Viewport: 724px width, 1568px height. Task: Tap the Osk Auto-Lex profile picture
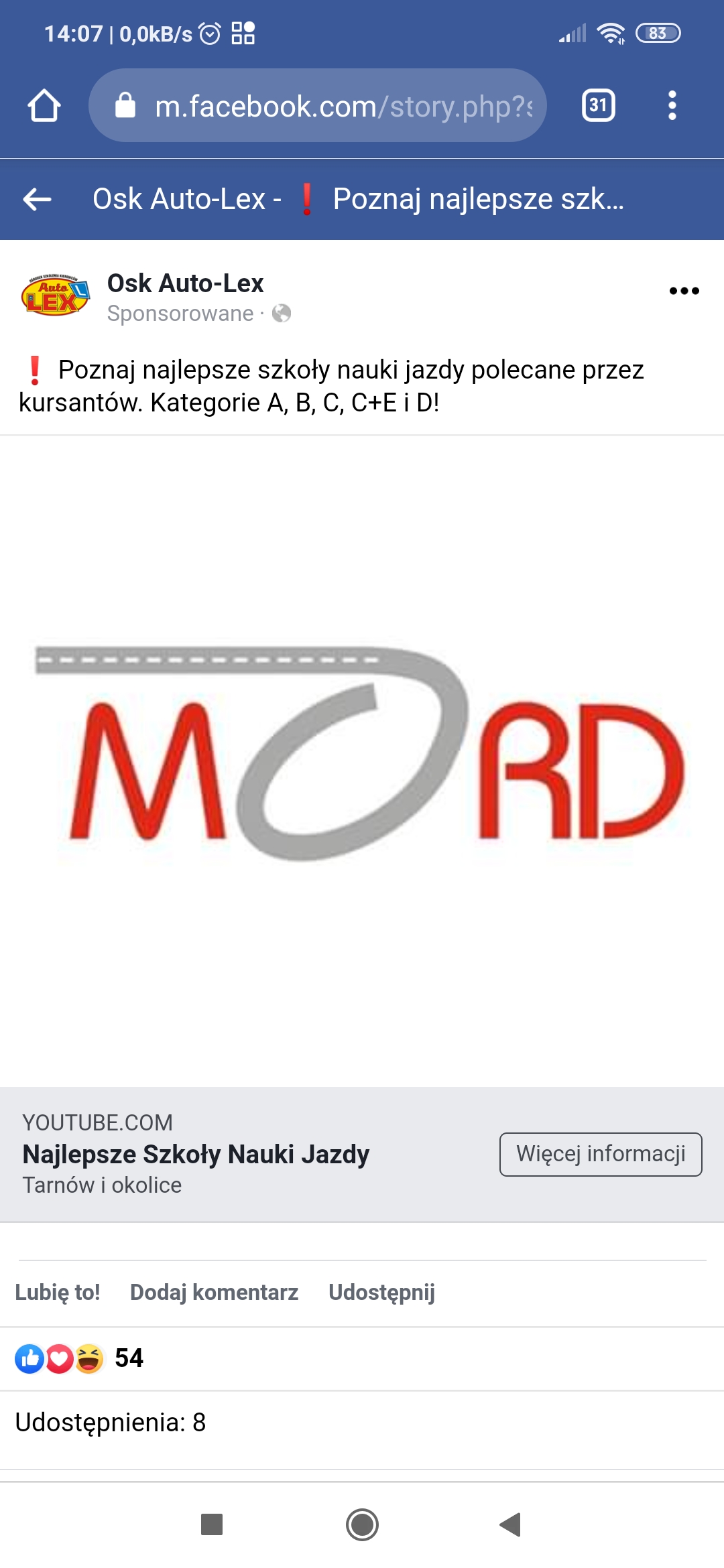tap(55, 296)
